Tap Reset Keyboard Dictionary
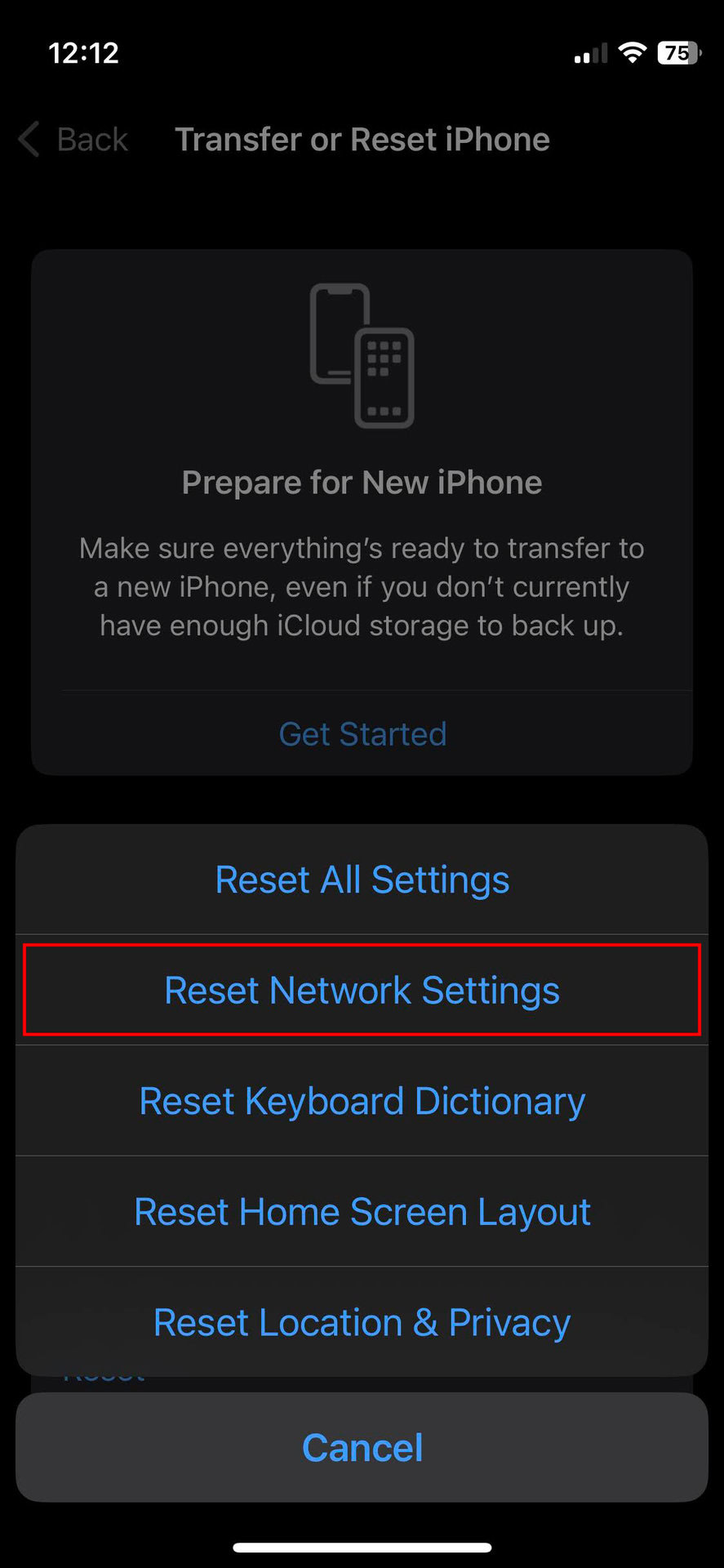Viewport: 724px width, 1568px height. (x=362, y=1101)
